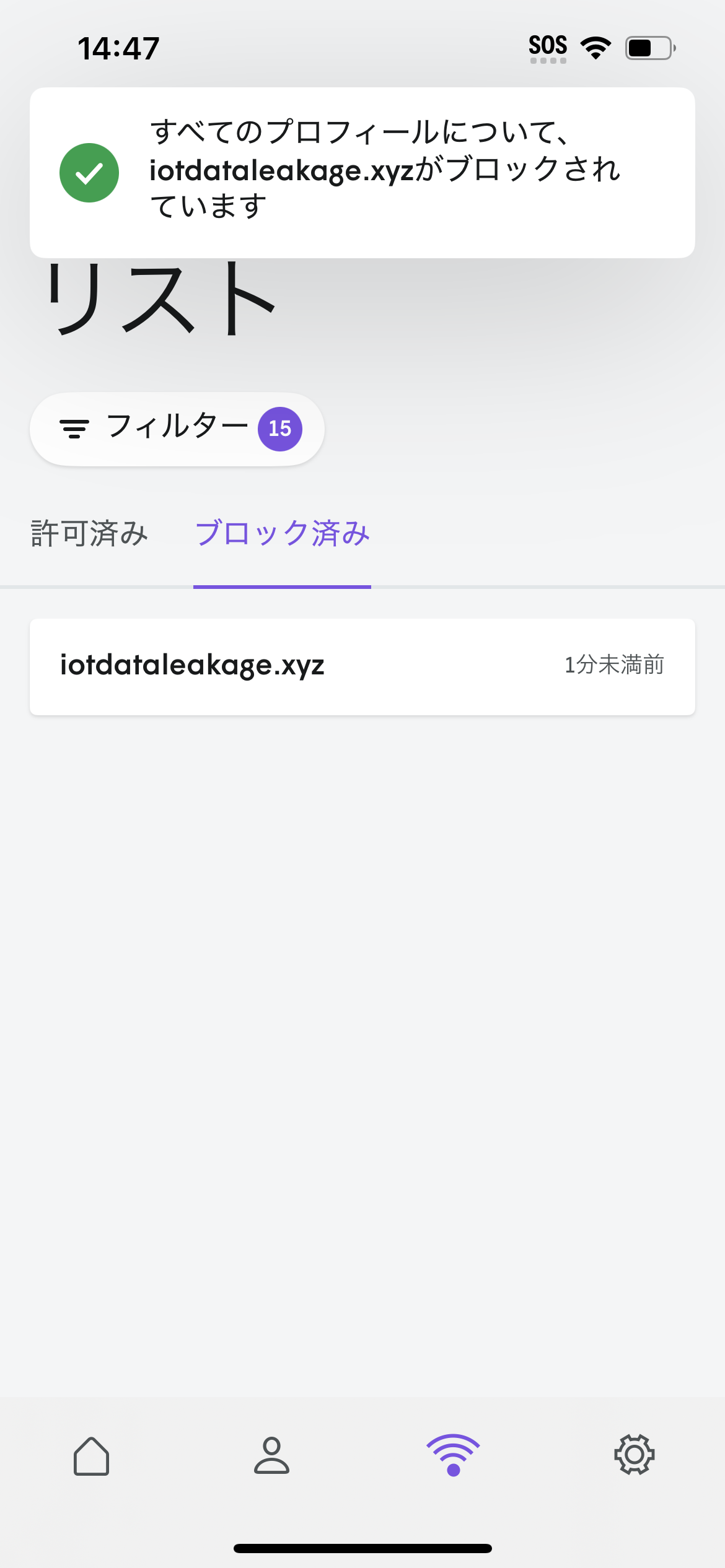The image size is (725, 1568).
Task: Select the Wi-Fi network icon in bottom navigation
Action: pos(453,1453)
